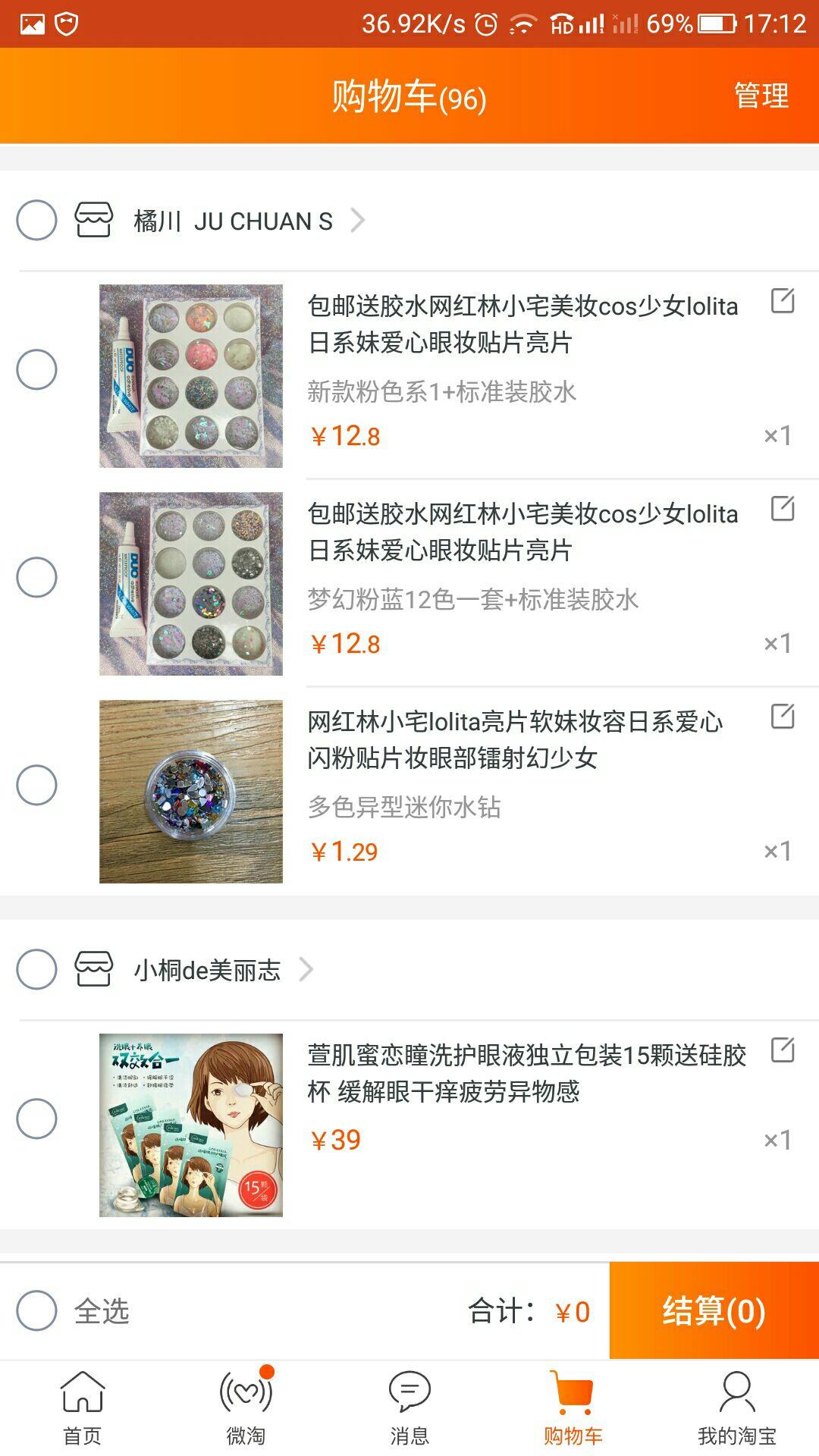Edit the 萱肌蜜恋瞳洗护眼液 item options

tap(783, 1050)
